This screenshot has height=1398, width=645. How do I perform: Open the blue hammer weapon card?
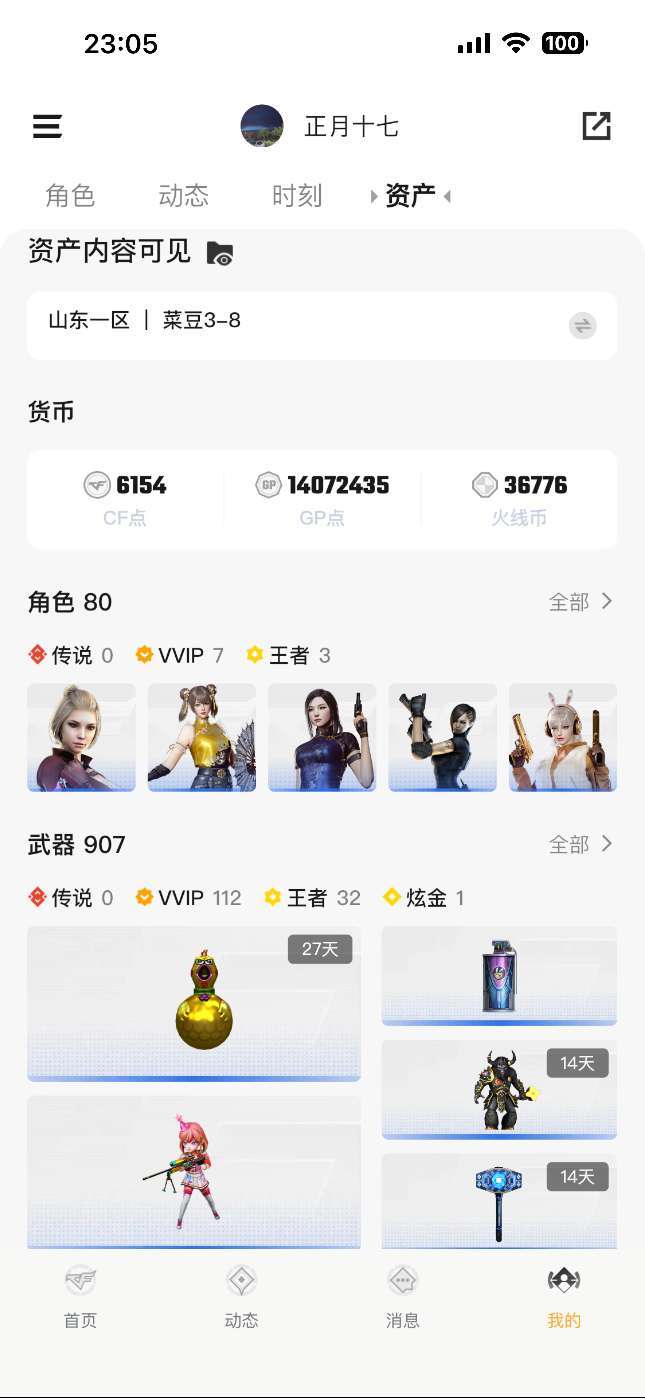[499, 1200]
